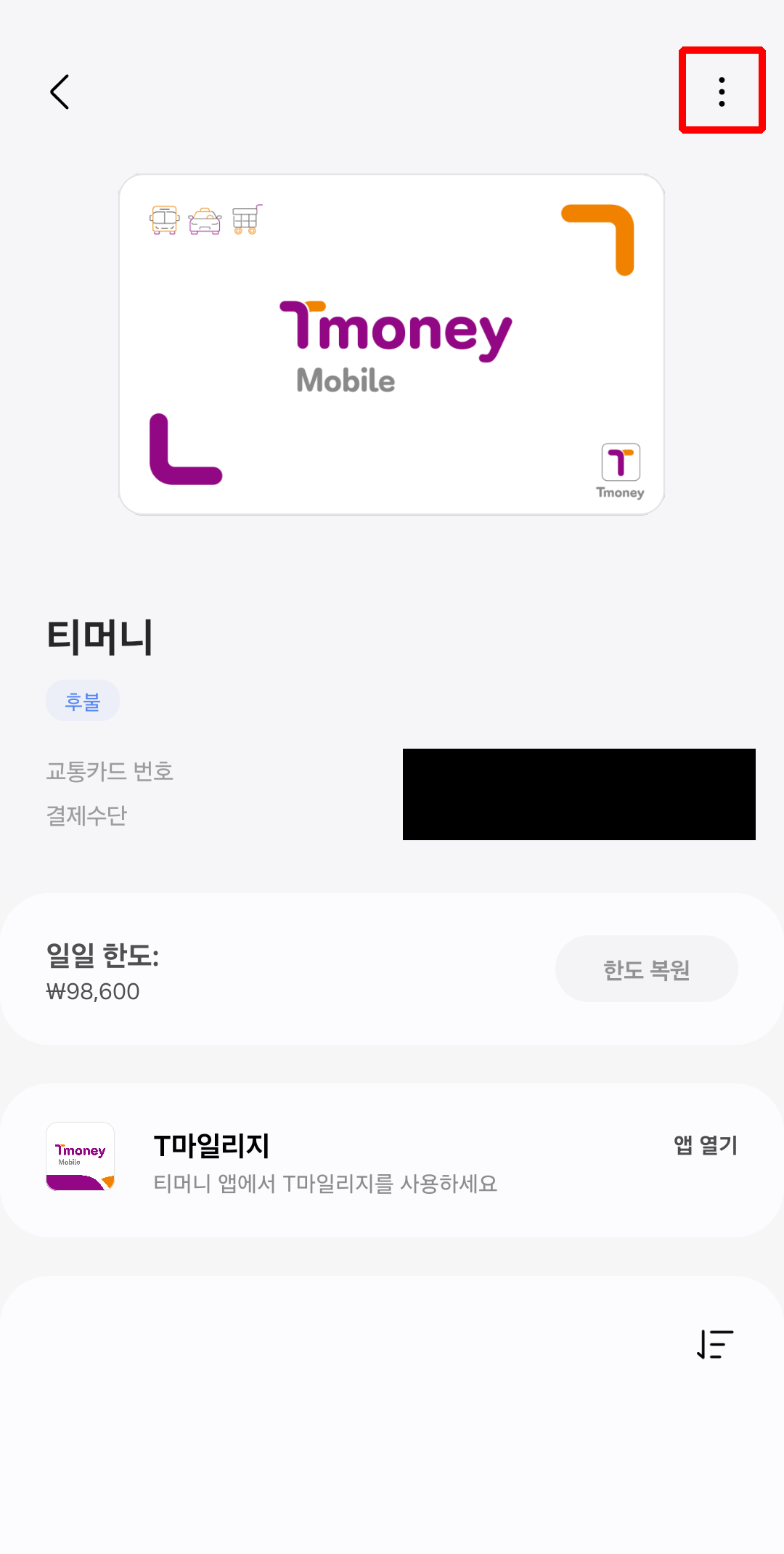Select the bus icon on the Tmoney card
Viewport: 784px width, 1554px height.
click(x=164, y=219)
